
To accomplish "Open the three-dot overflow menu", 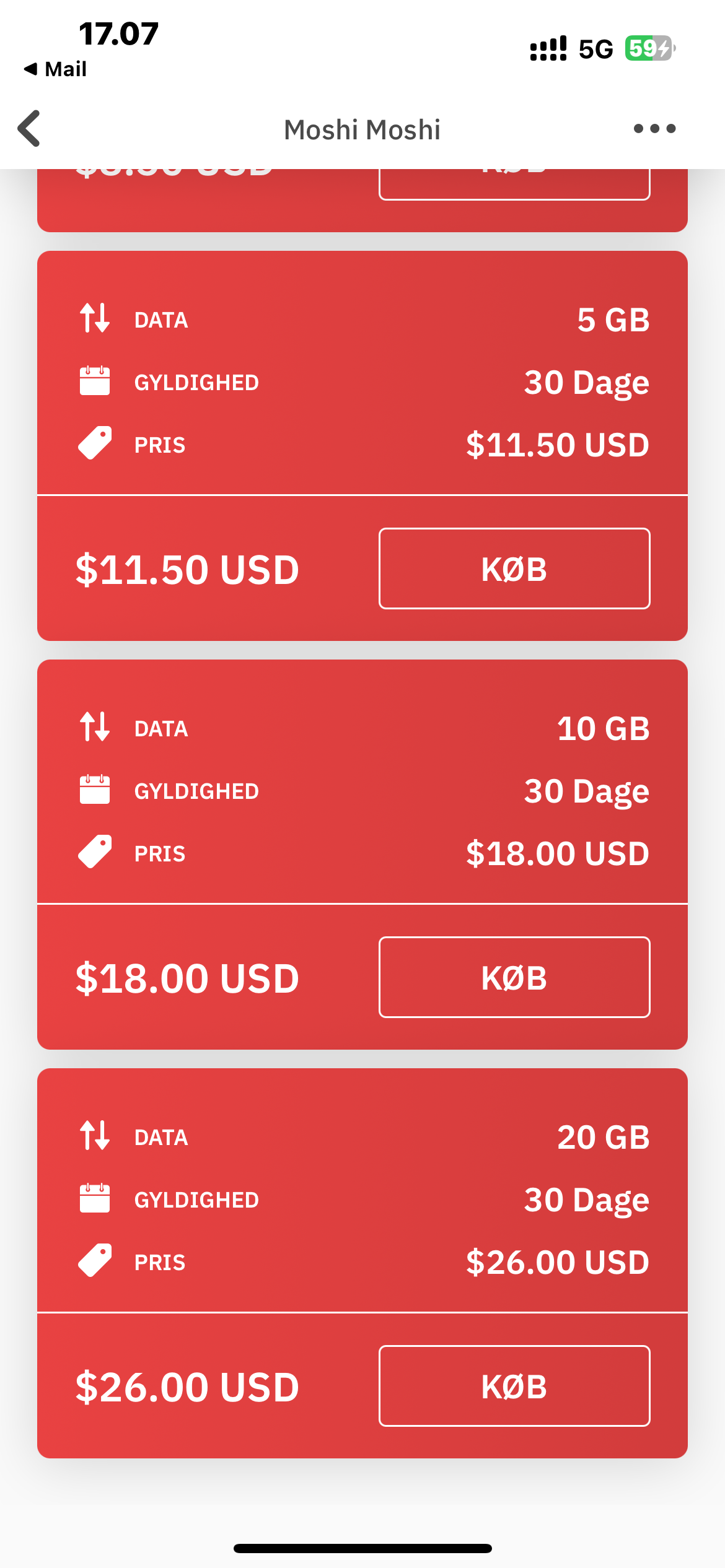I will (x=654, y=129).
